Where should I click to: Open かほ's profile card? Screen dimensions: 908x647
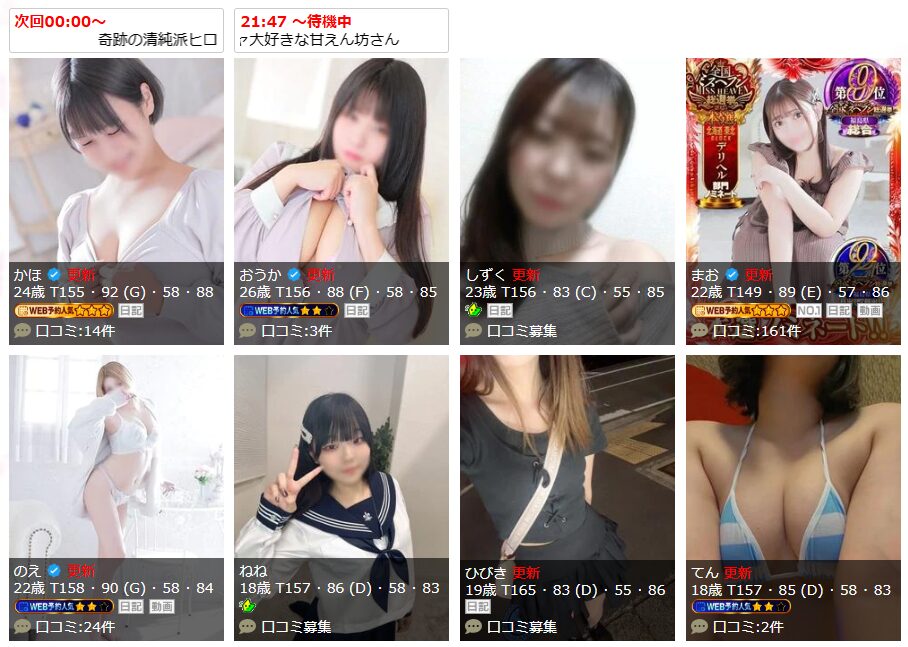click(x=116, y=160)
